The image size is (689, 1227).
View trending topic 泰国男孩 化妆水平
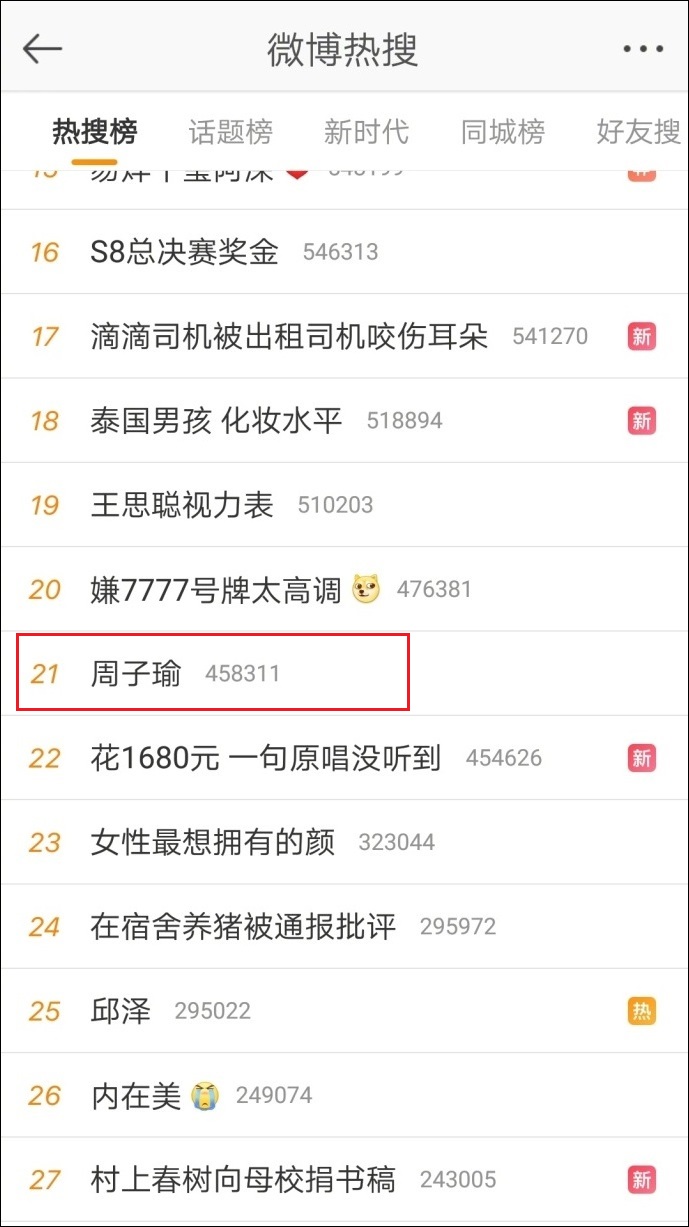(216, 420)
